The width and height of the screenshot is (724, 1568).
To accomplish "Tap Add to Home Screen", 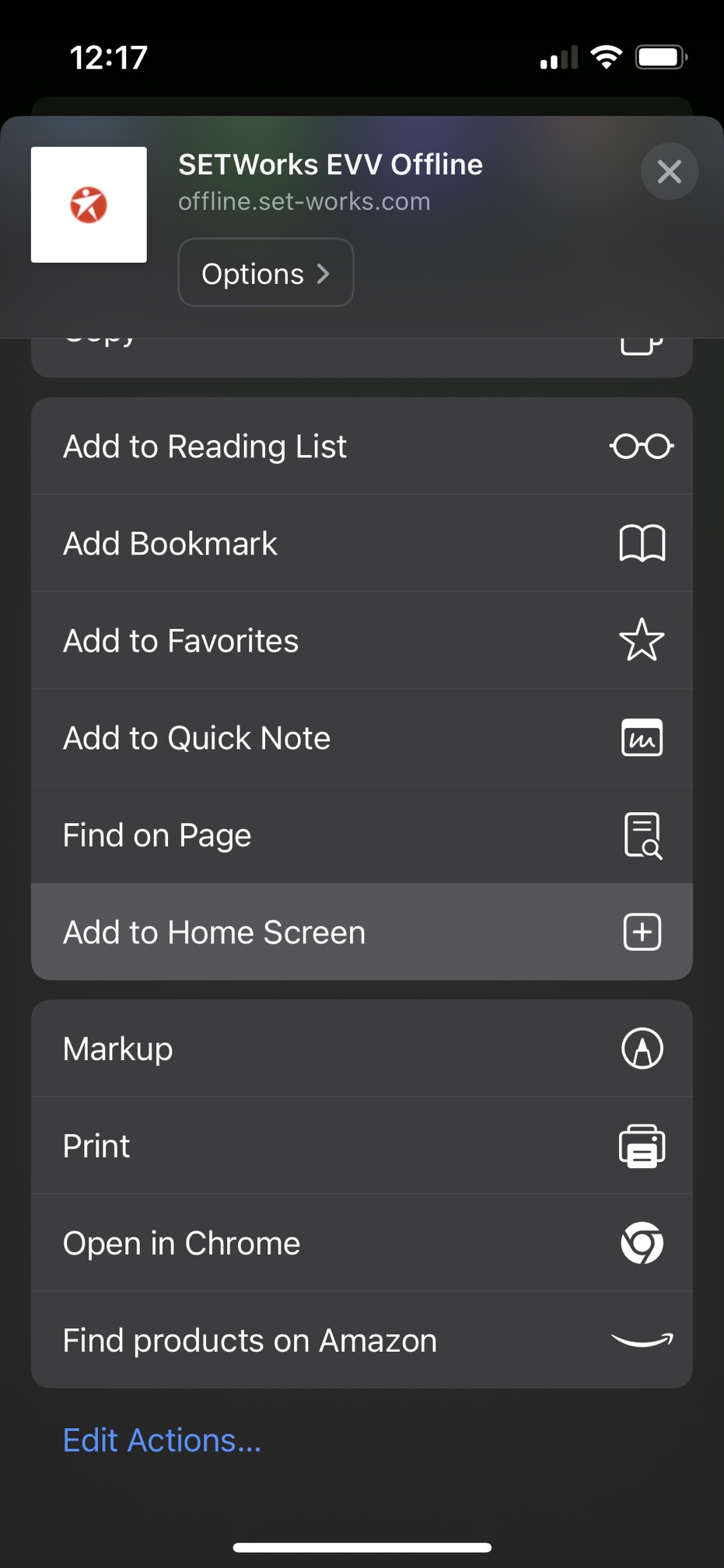I will pos(362,932).
